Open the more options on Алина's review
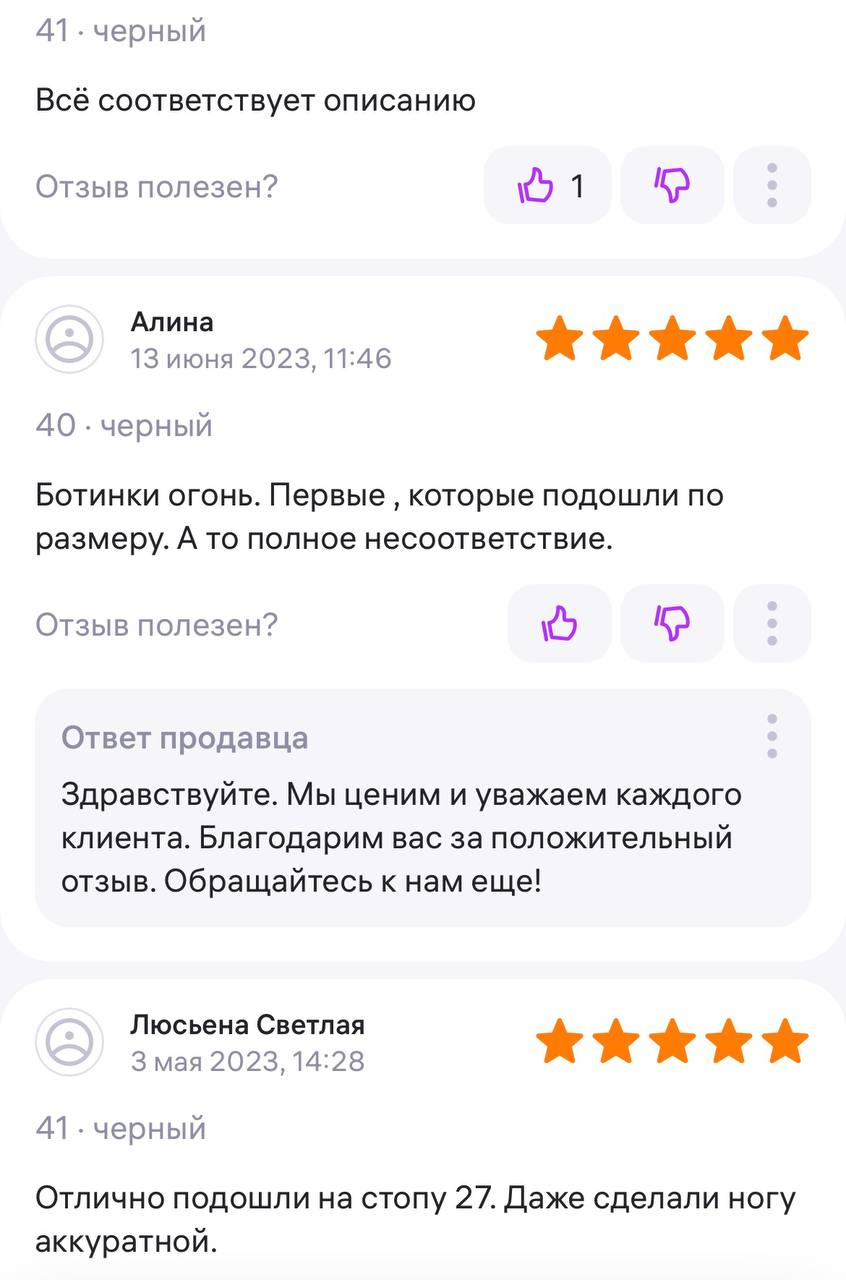 (x=772, y=624)
